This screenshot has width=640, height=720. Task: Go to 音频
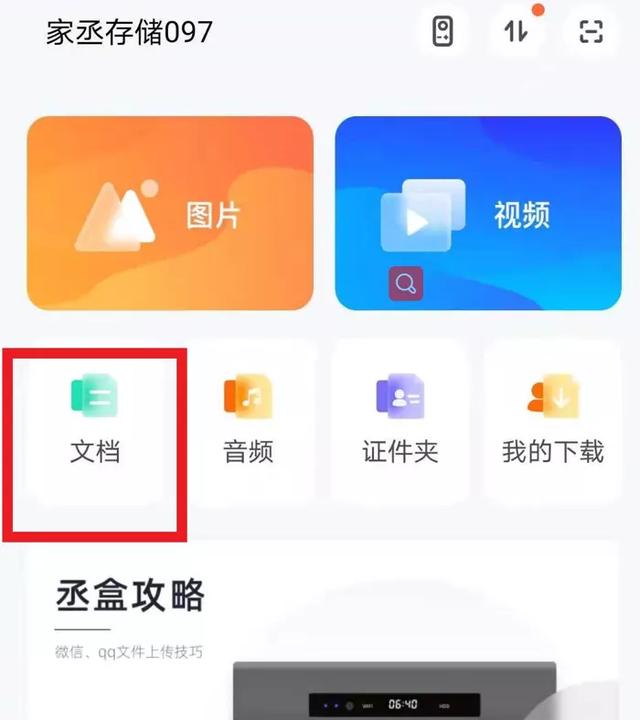pos(248,421)
